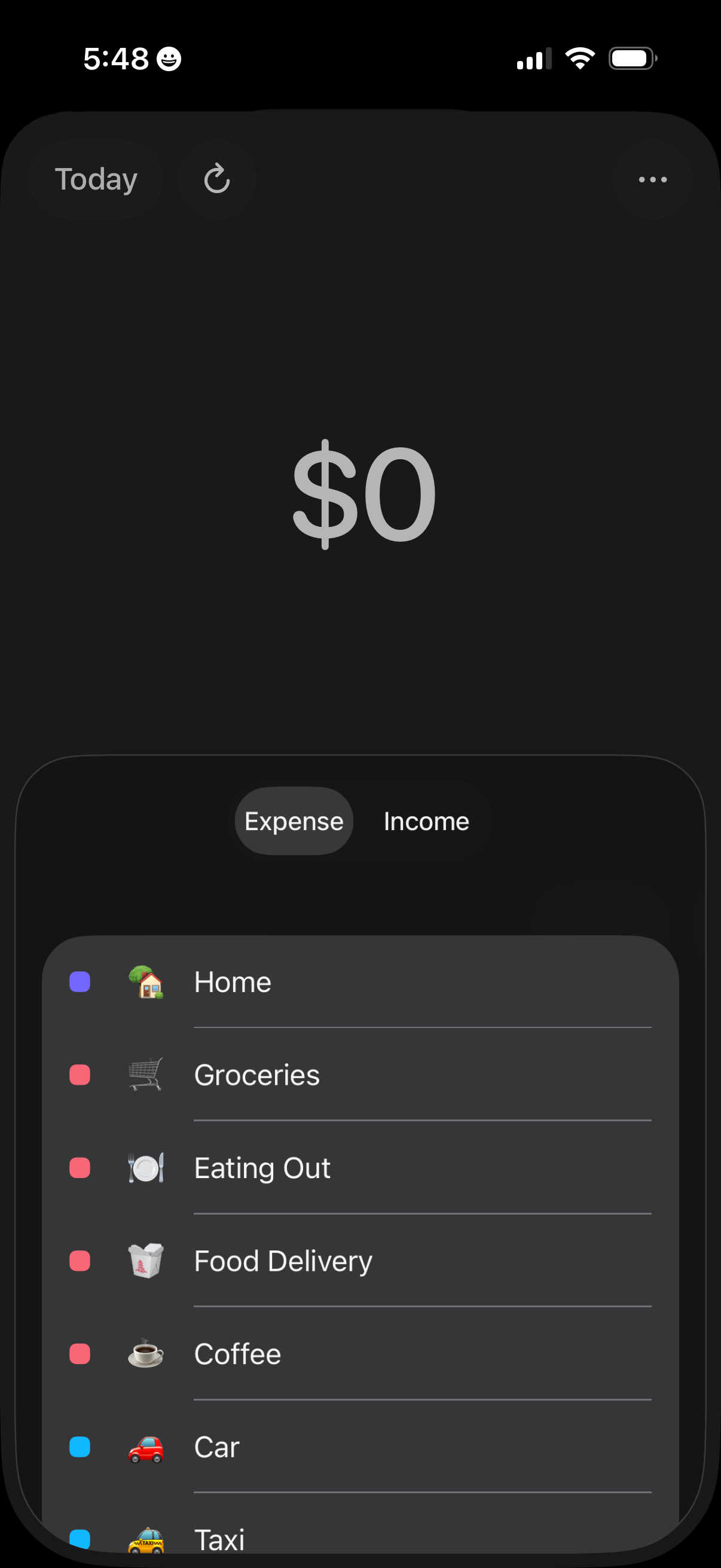Screen dimensions: 721x1568
Task: Click the pink dot beside Coffee
Action: (x=80, y=1355)
